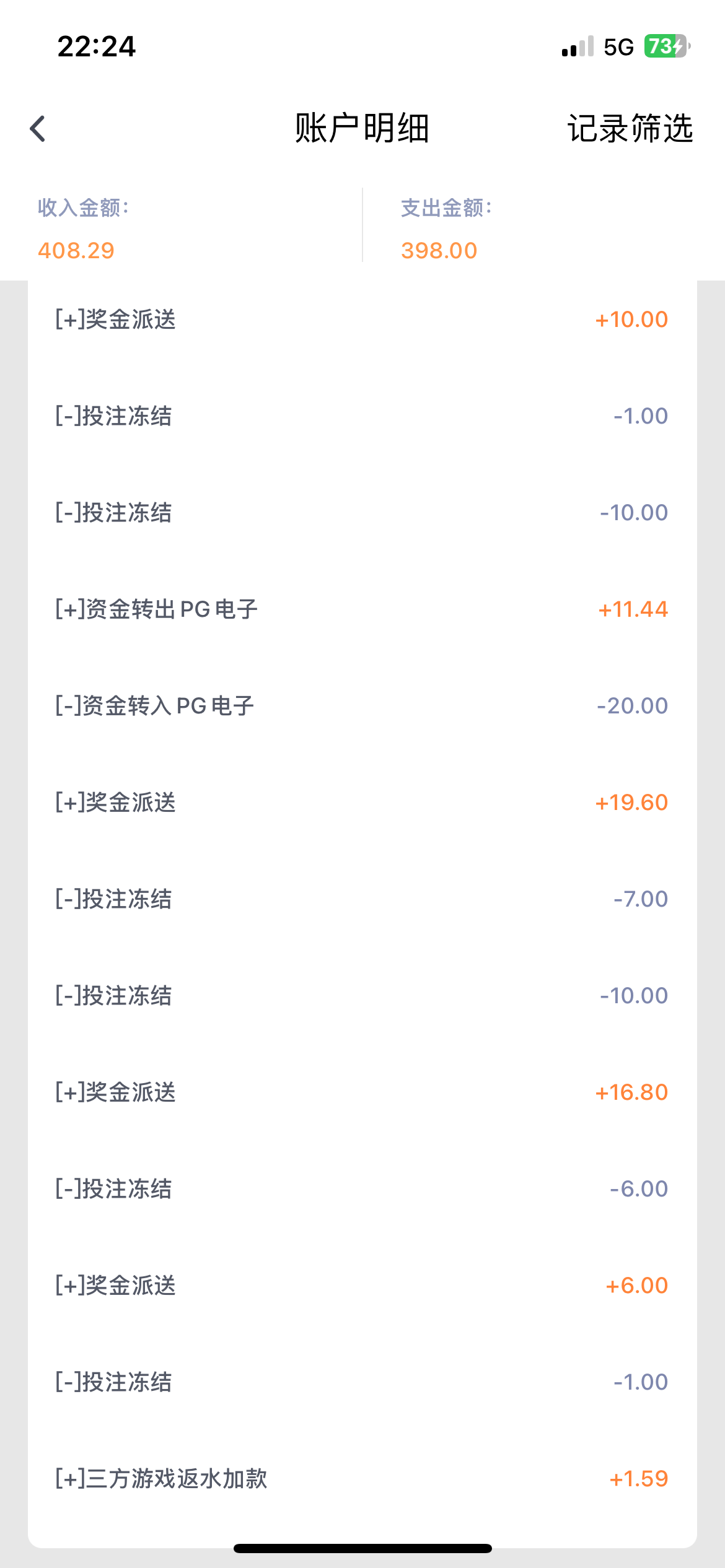Viewport: 725px width, 1568px height.
Task: Open the 资金转入 PG电子 -20.00 record
Action: 362,706
